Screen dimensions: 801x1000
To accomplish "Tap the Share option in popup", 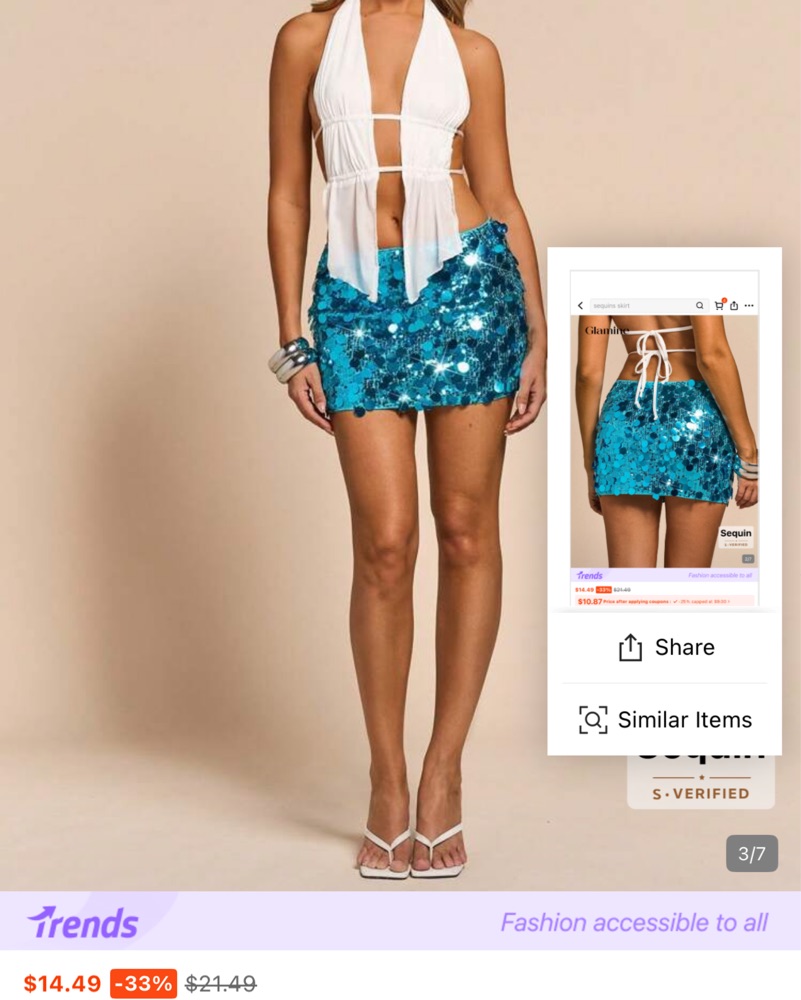I will coord(665,648).
